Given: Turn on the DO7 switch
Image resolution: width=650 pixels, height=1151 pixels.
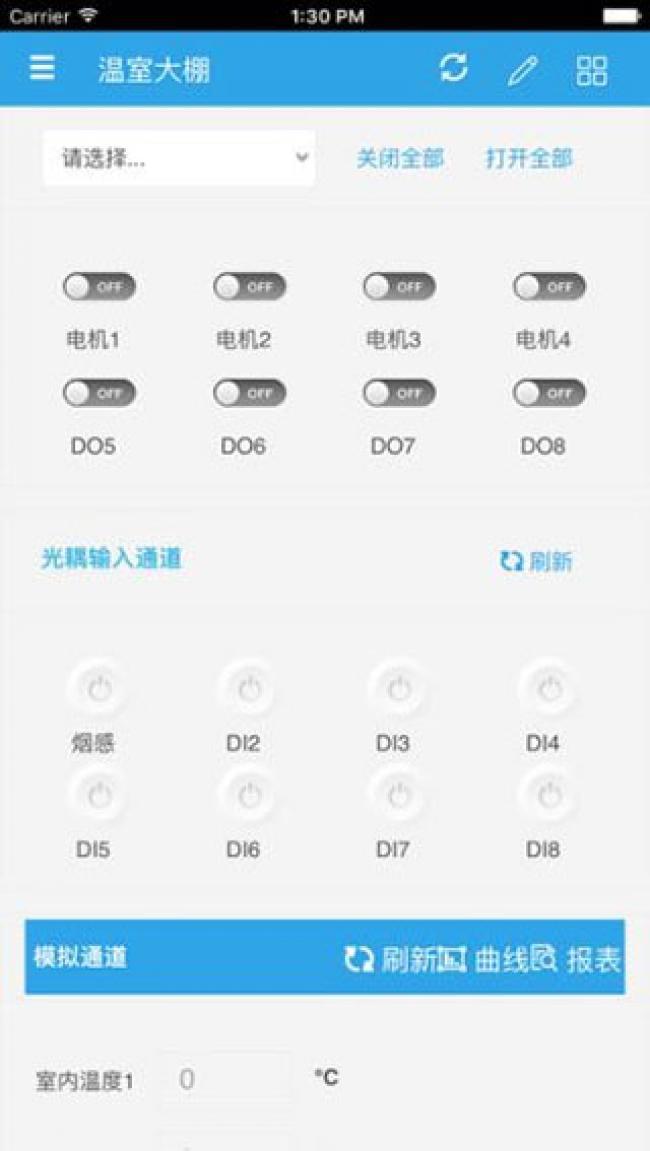Looking at the screenshot, I should [x=399, y=393].
